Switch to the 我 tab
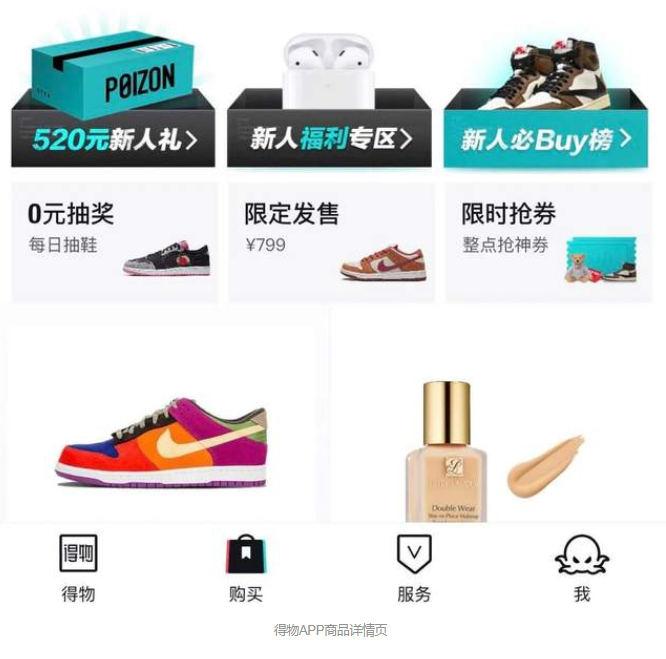 tap(582, 568)
